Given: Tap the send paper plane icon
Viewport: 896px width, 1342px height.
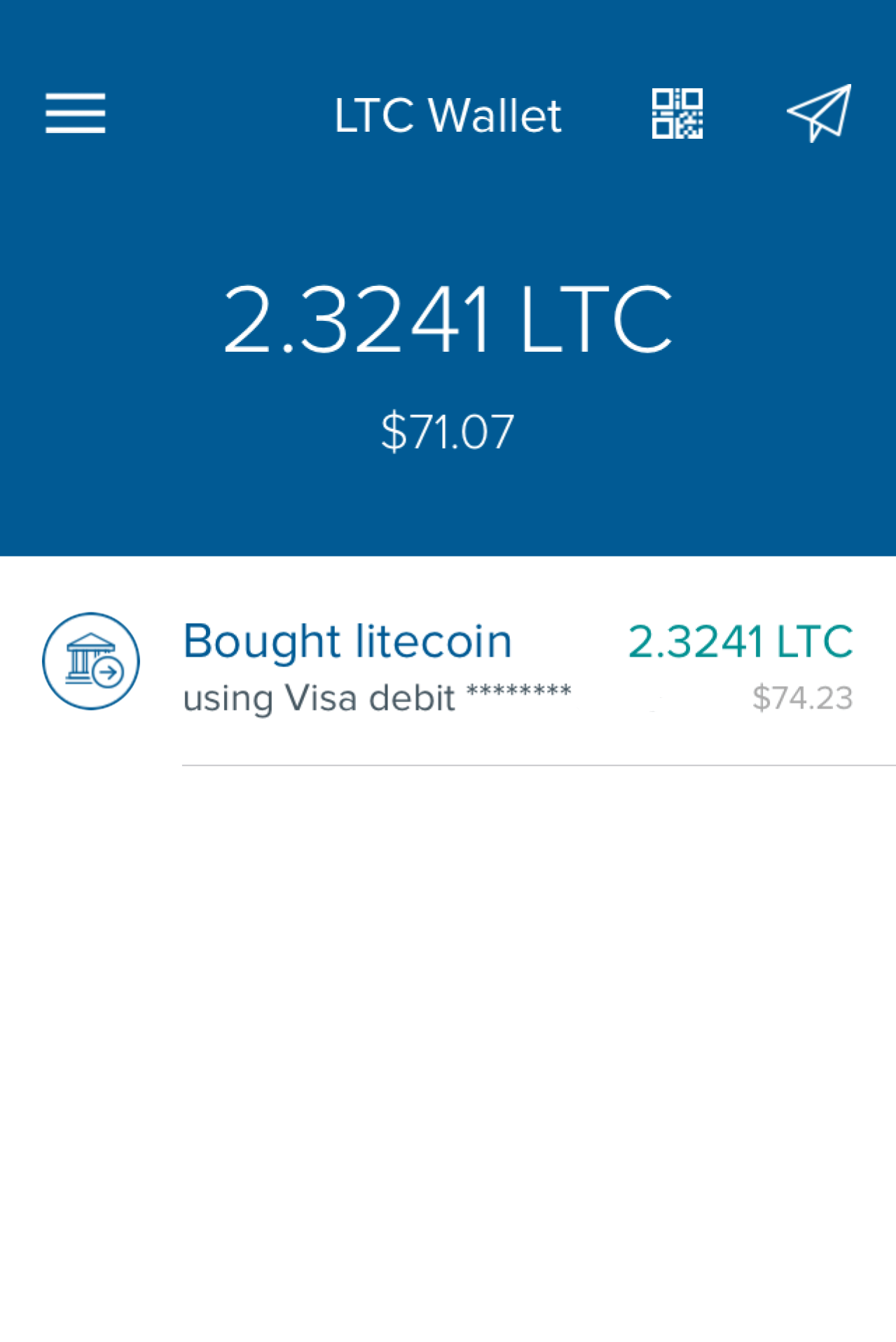Looking at the screenshot, I should pyautogui.click(x=820, y=112).
